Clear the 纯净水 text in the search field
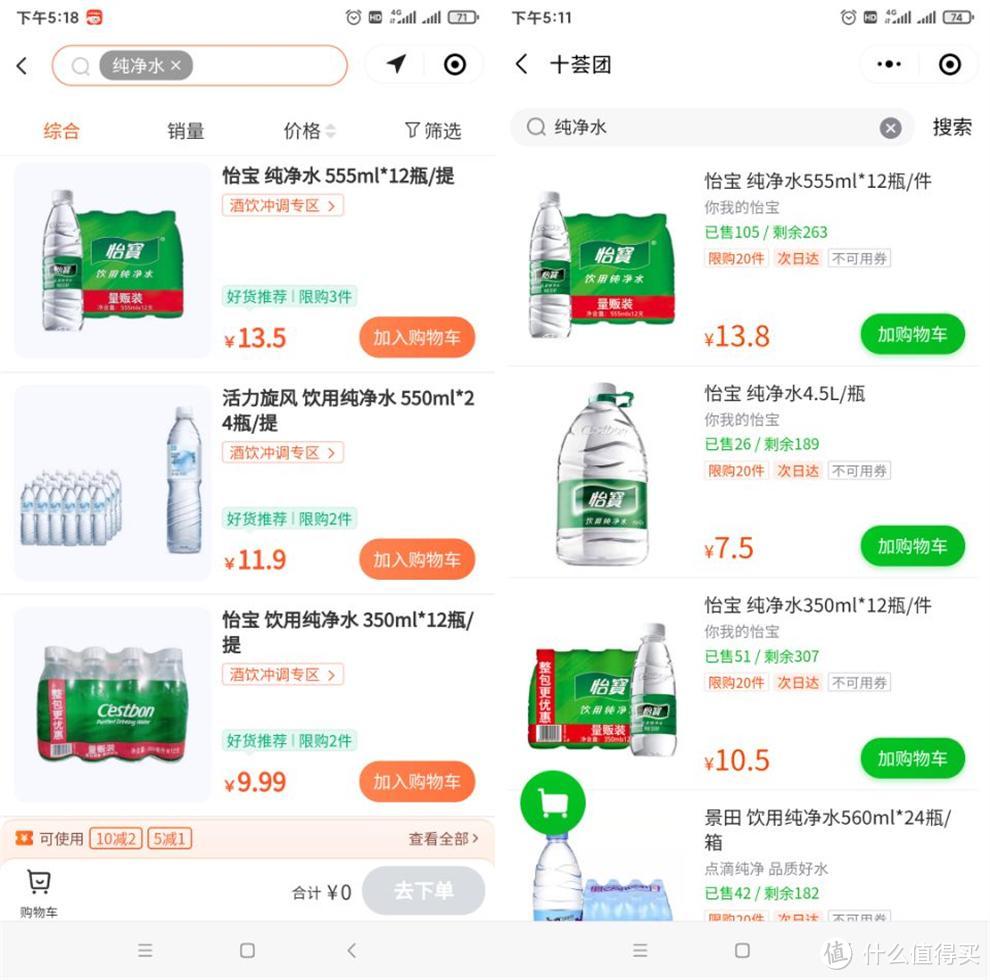This screenshot has width=990, height=980. [890, 128]
